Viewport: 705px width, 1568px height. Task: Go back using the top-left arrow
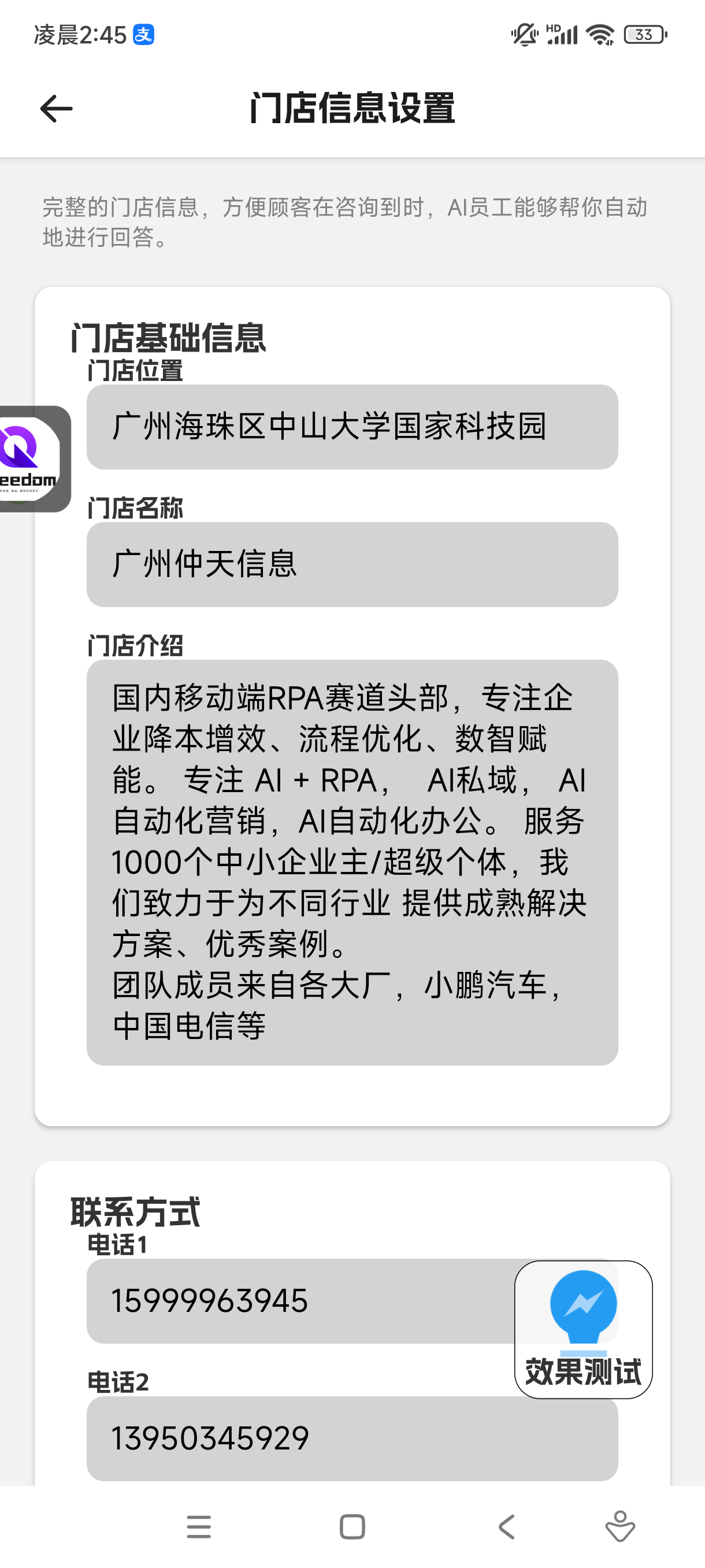(x=56, y=109)
